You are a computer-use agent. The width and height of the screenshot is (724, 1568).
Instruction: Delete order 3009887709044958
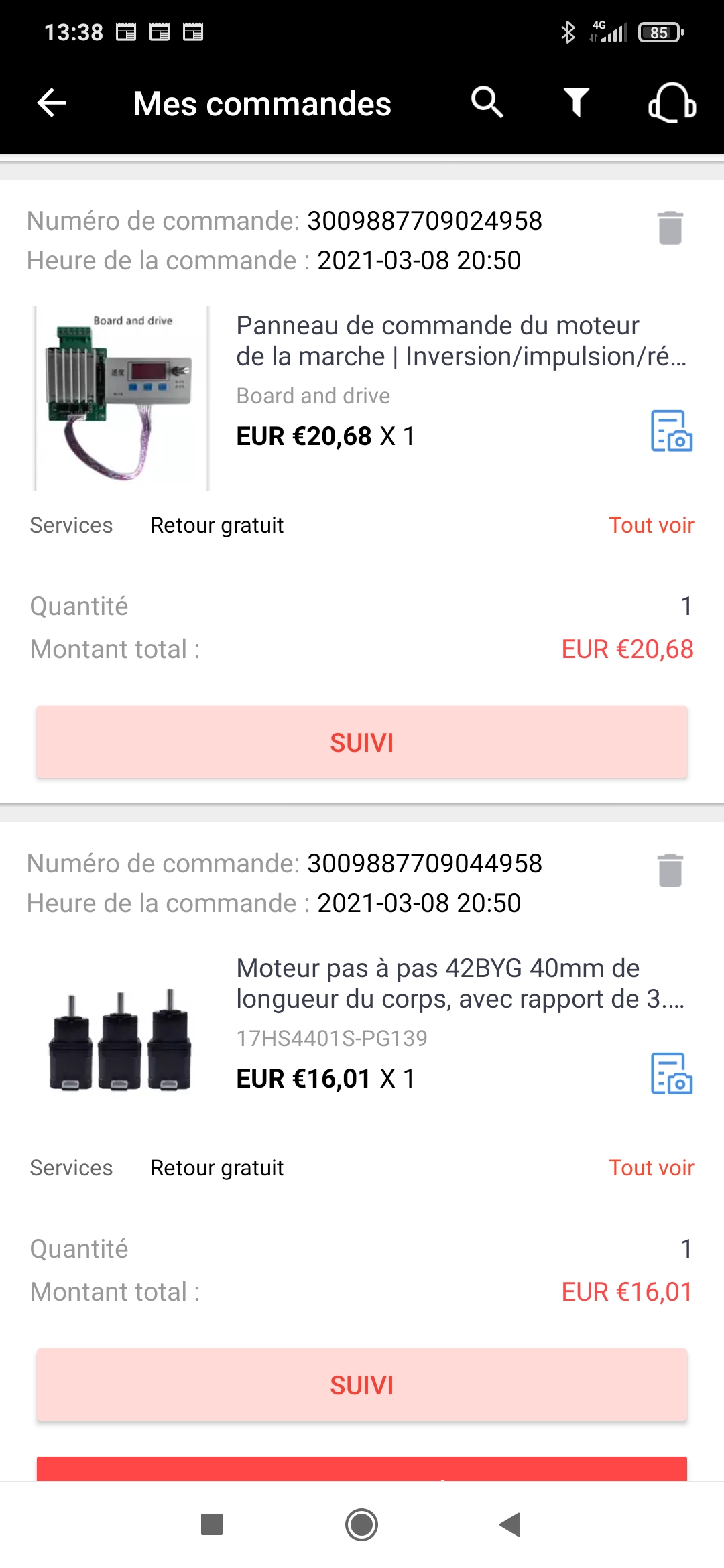click(670, 870)
